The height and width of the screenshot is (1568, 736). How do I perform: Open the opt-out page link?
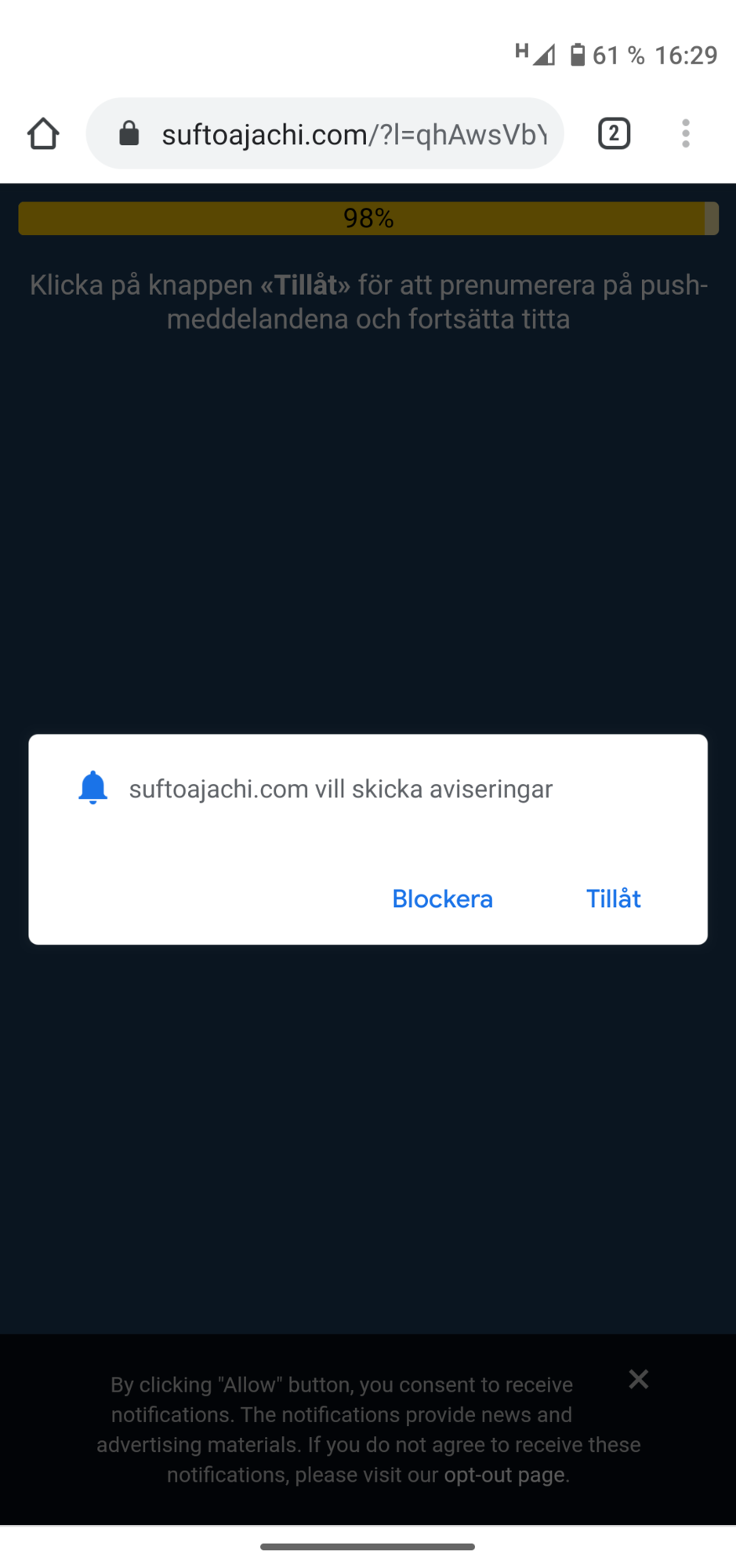(504, 1475)
